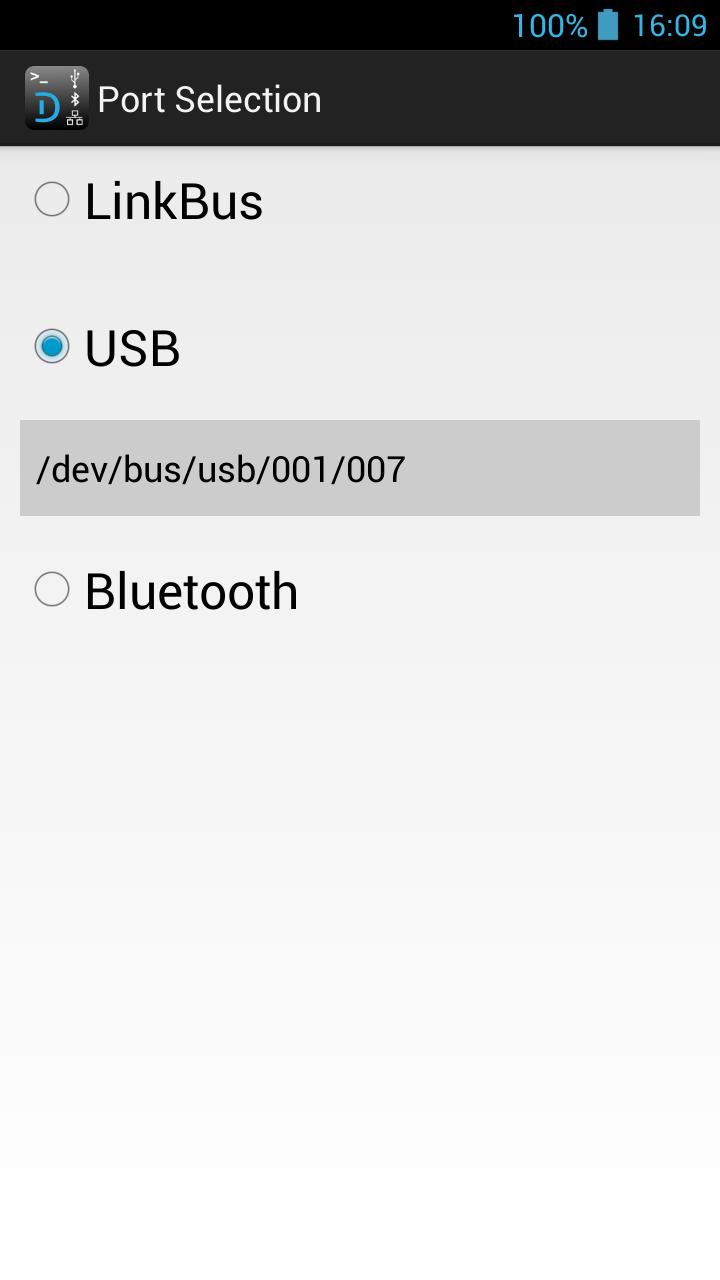Click the Port Selection title text
The image size is (720, 1280).
[208, 98]
